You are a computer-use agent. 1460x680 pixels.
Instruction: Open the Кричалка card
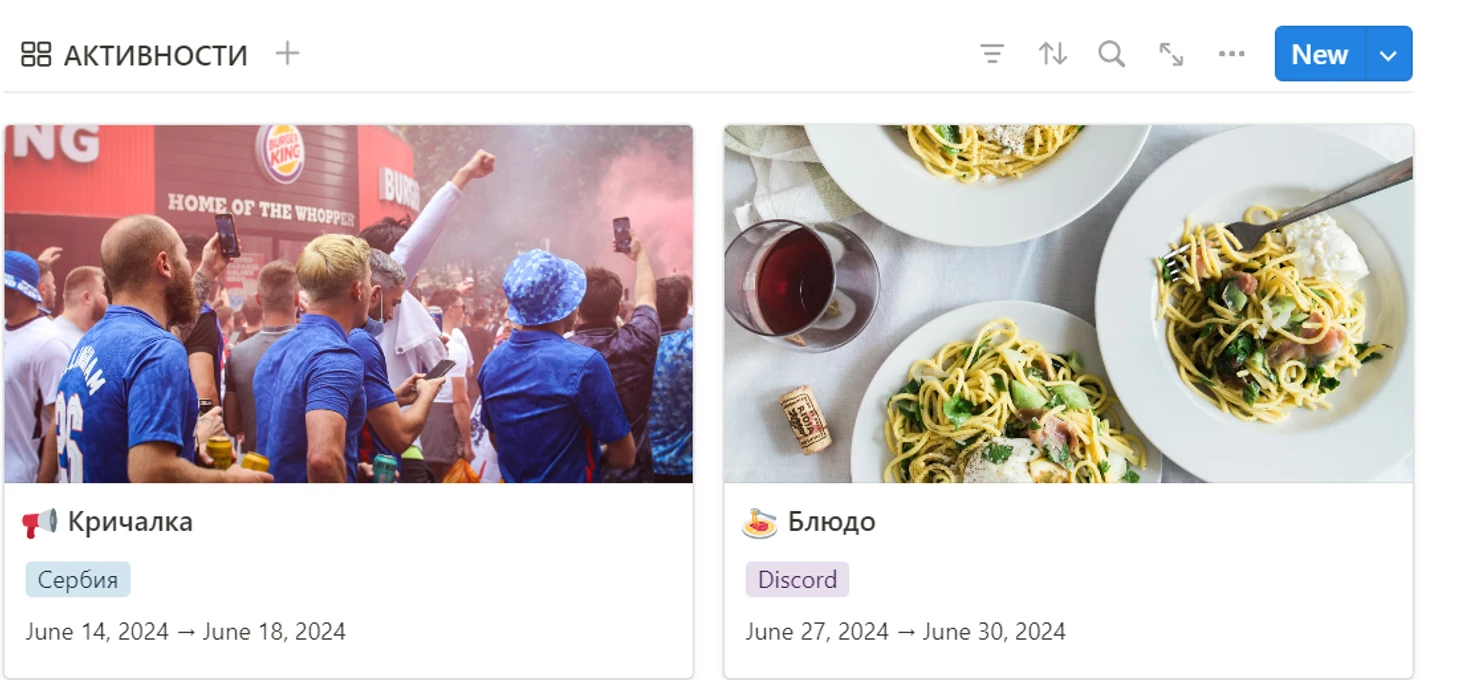[130, 522]
